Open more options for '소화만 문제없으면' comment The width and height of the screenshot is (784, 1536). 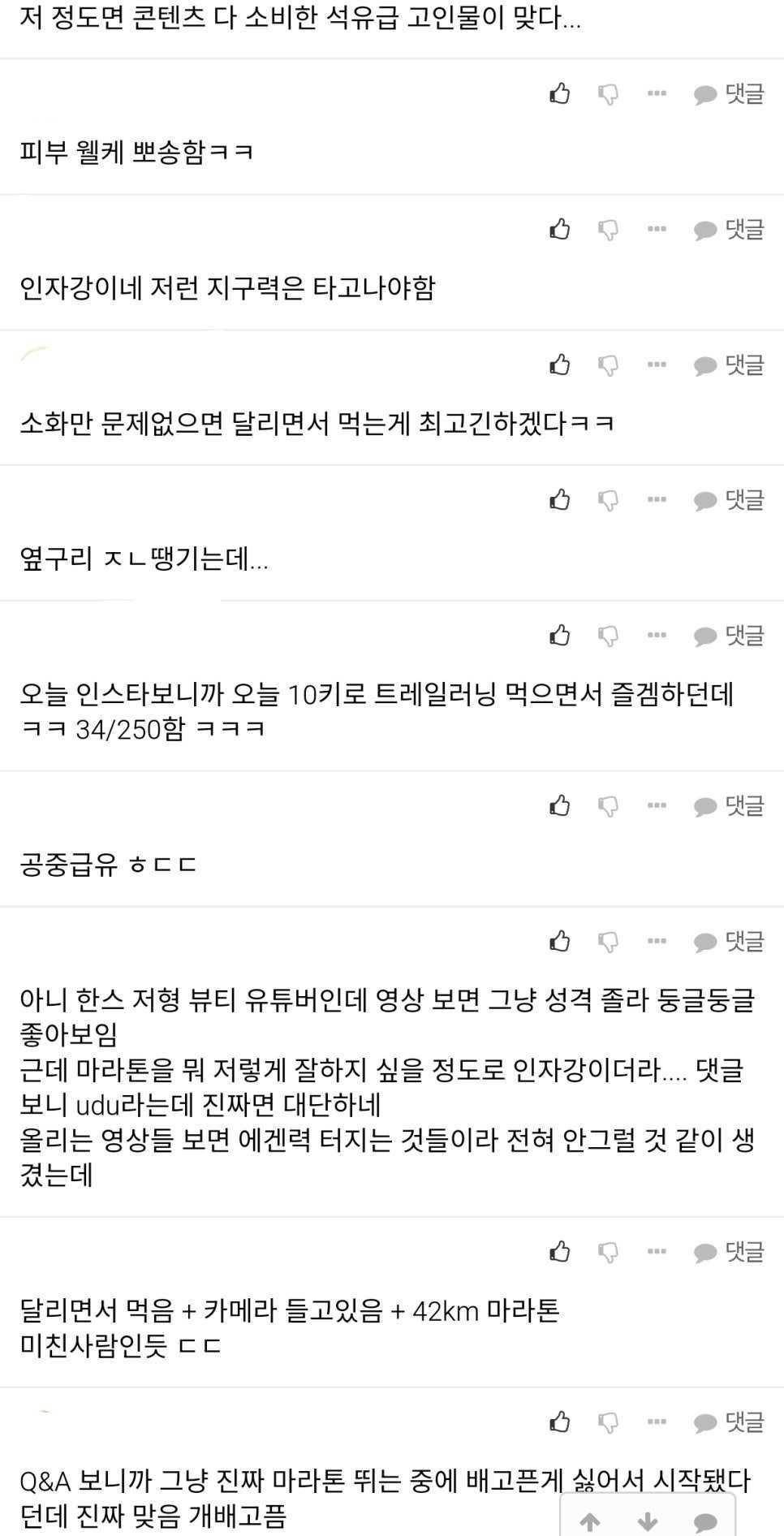[657, 365]
